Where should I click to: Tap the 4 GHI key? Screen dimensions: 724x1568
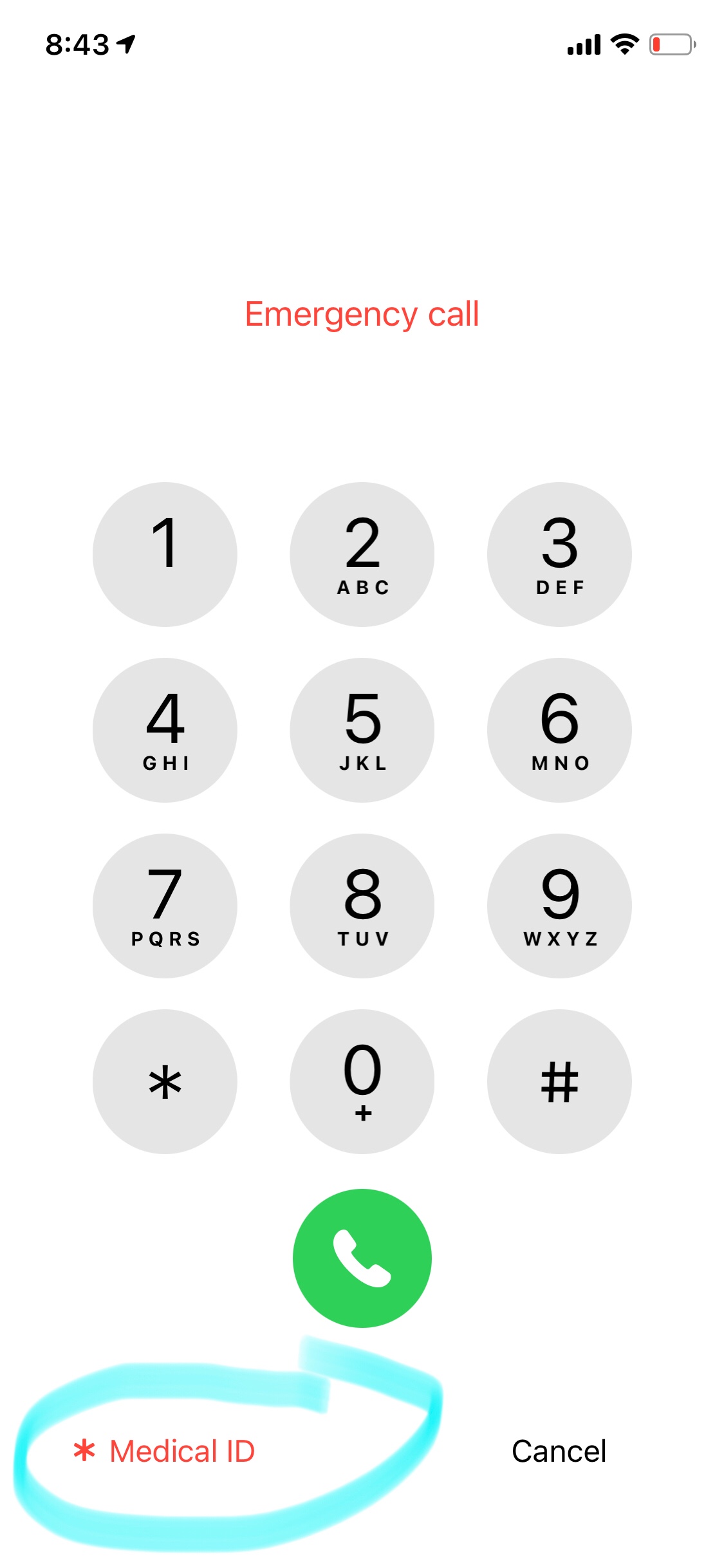[165, 730]
